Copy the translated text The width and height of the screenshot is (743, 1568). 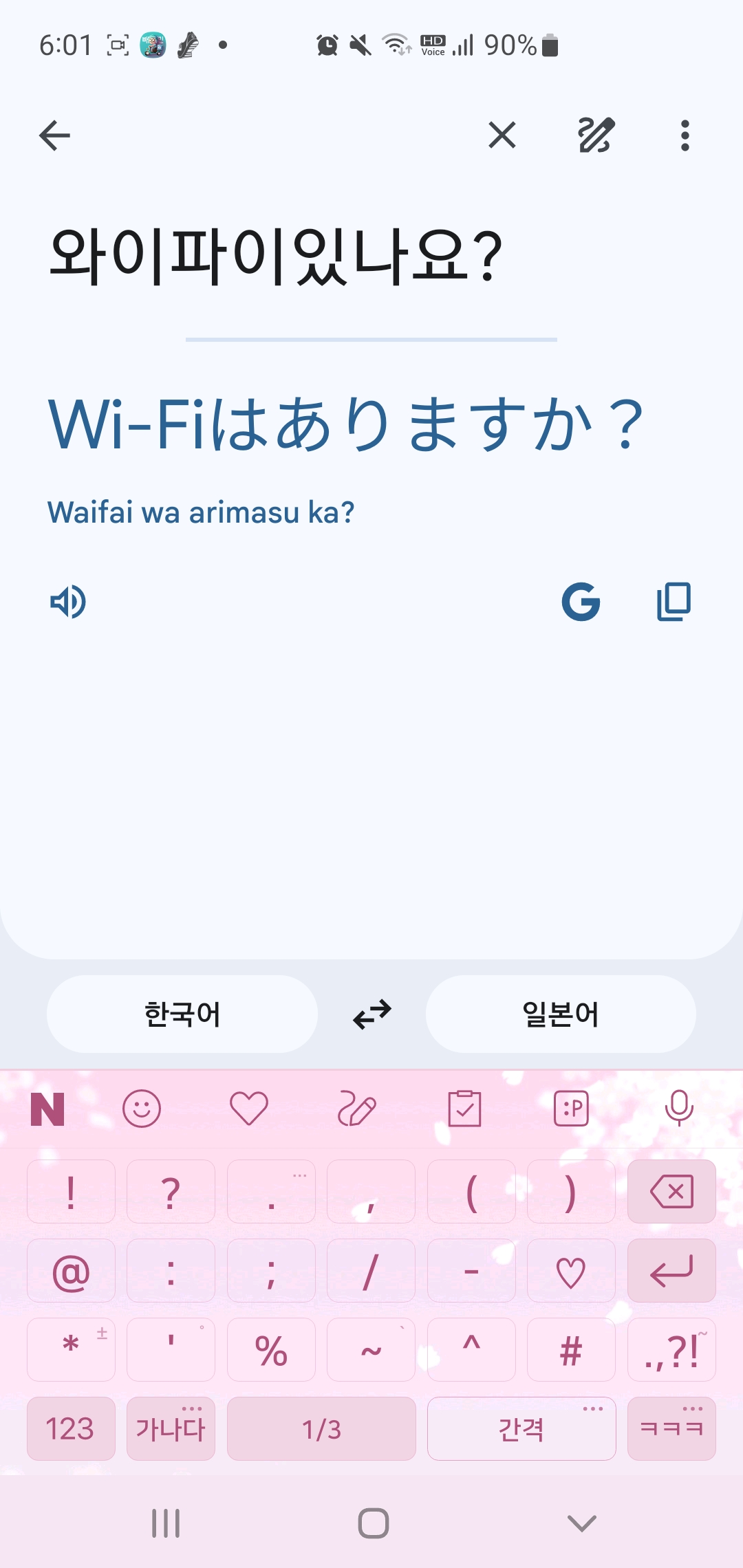(673, 600)
